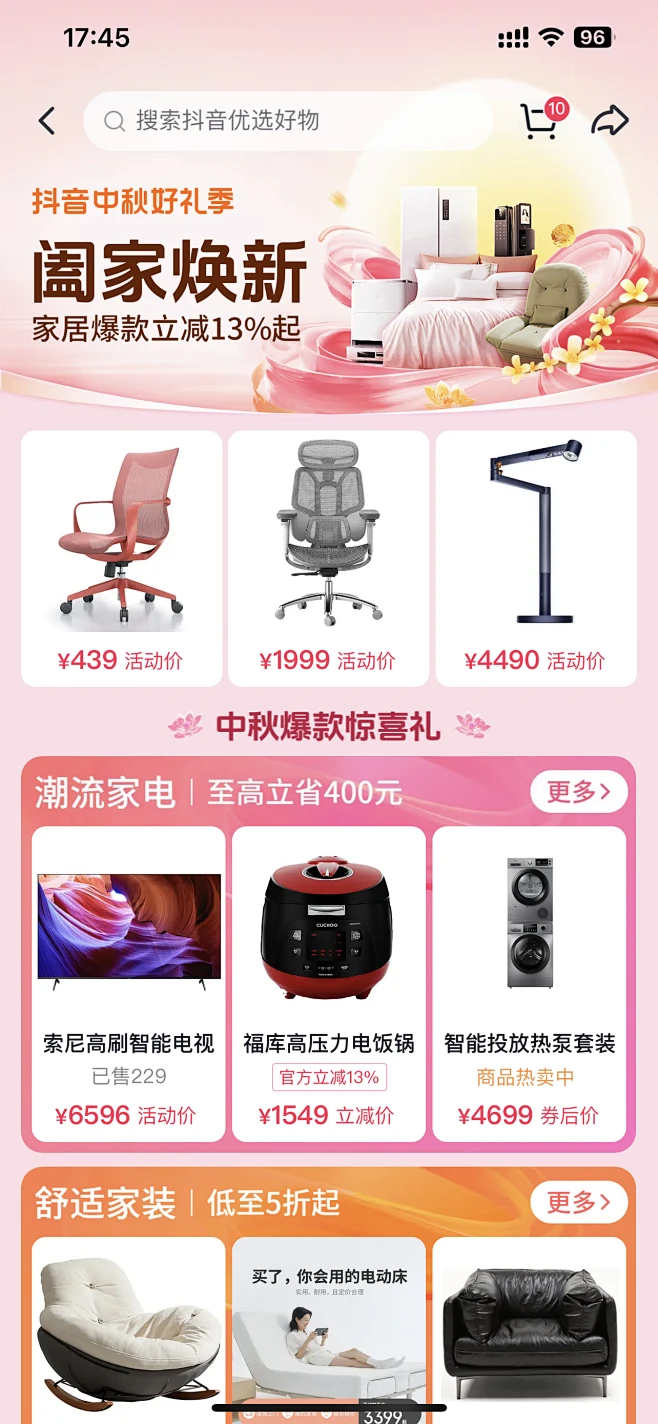This screenshot has height=1424, width=658.
Task: Open the white rocking chair product
Action: 129,1330
